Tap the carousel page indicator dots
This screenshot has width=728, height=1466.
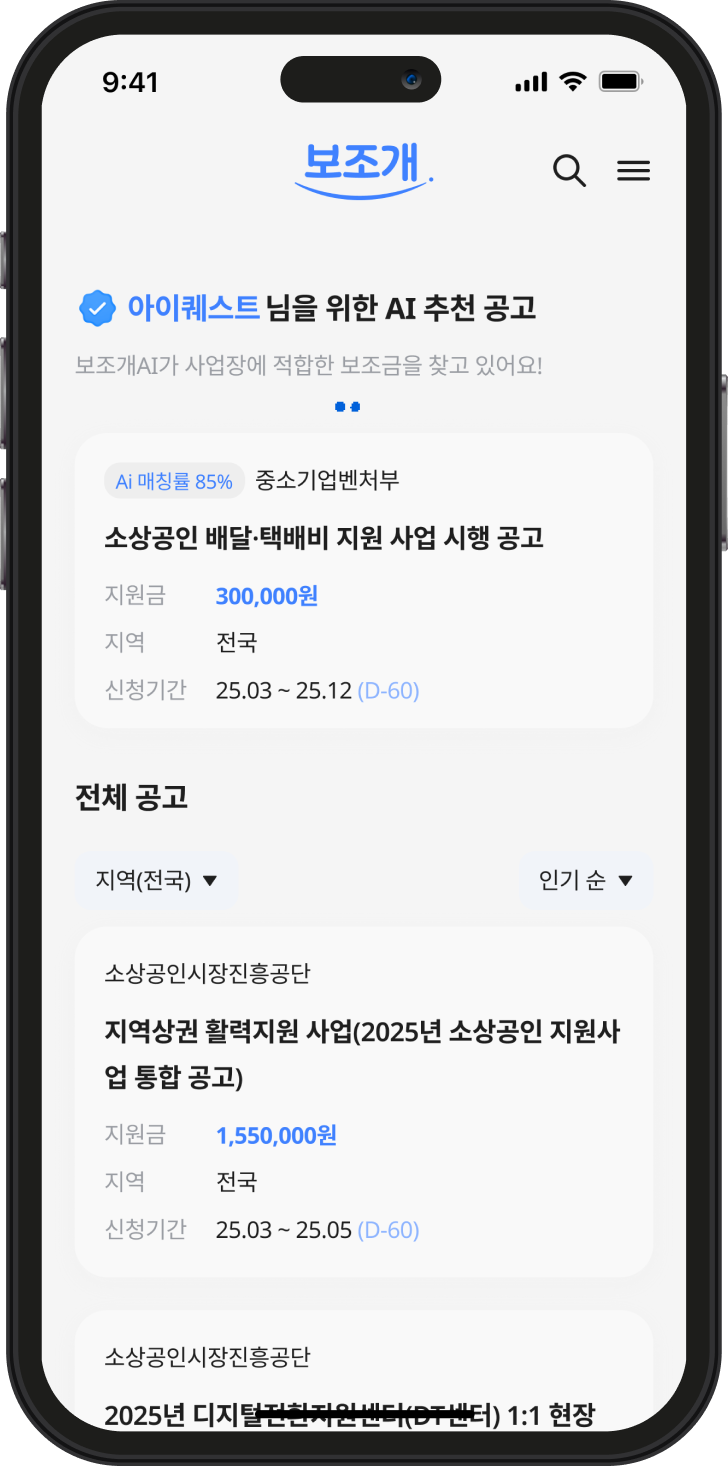point(347,407)
